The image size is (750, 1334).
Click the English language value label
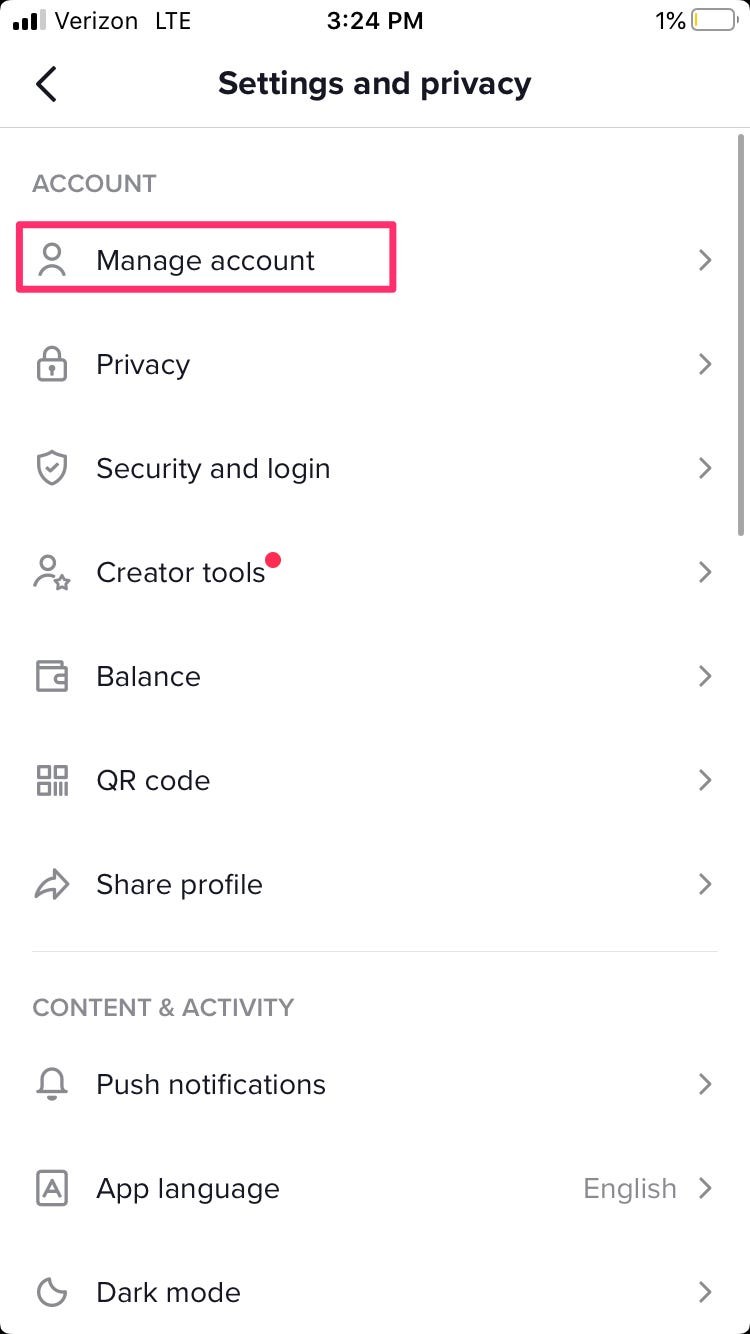[629, 1188]
